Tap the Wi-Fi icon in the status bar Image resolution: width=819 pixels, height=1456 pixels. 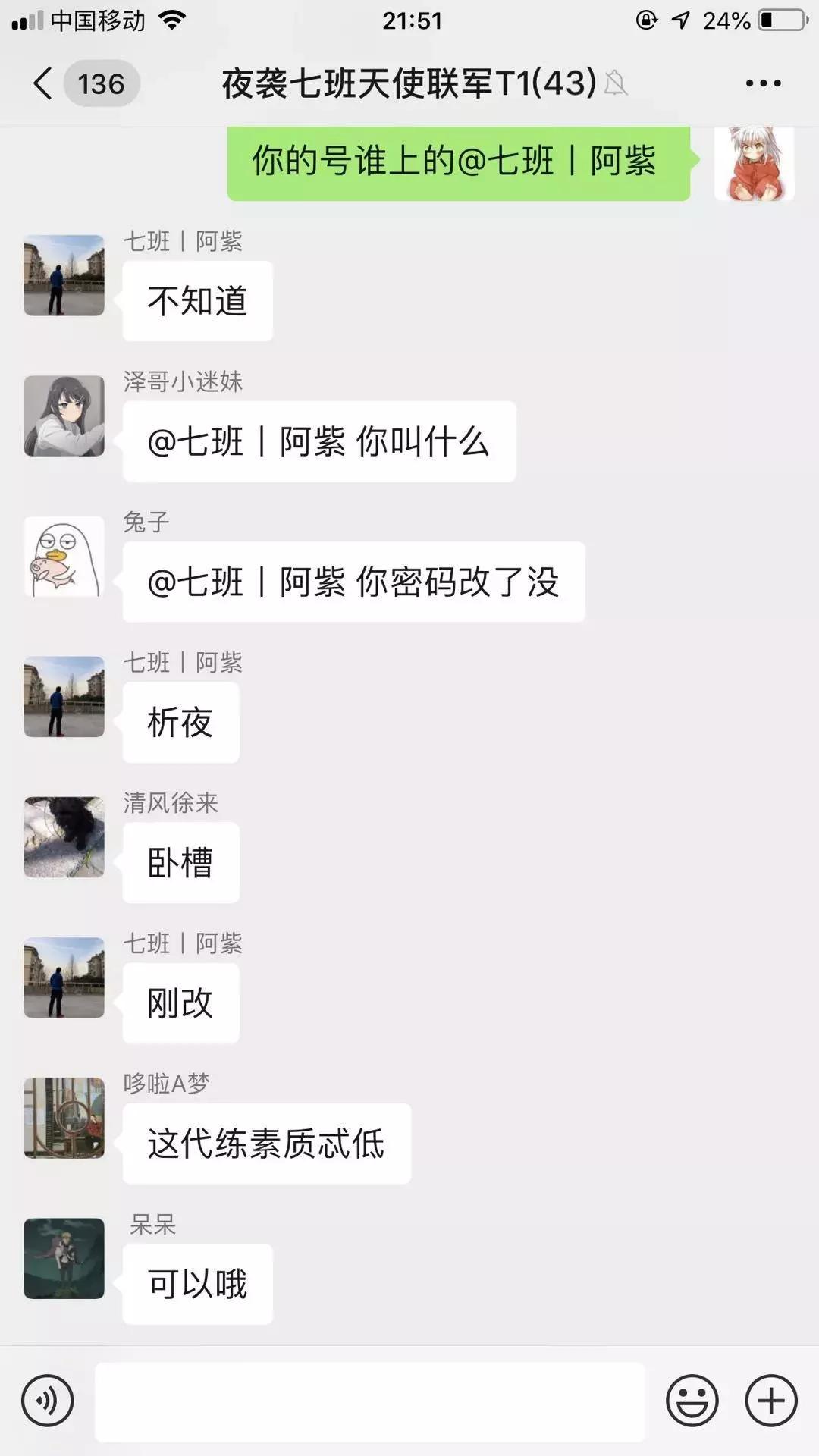[x=171, y=20]
